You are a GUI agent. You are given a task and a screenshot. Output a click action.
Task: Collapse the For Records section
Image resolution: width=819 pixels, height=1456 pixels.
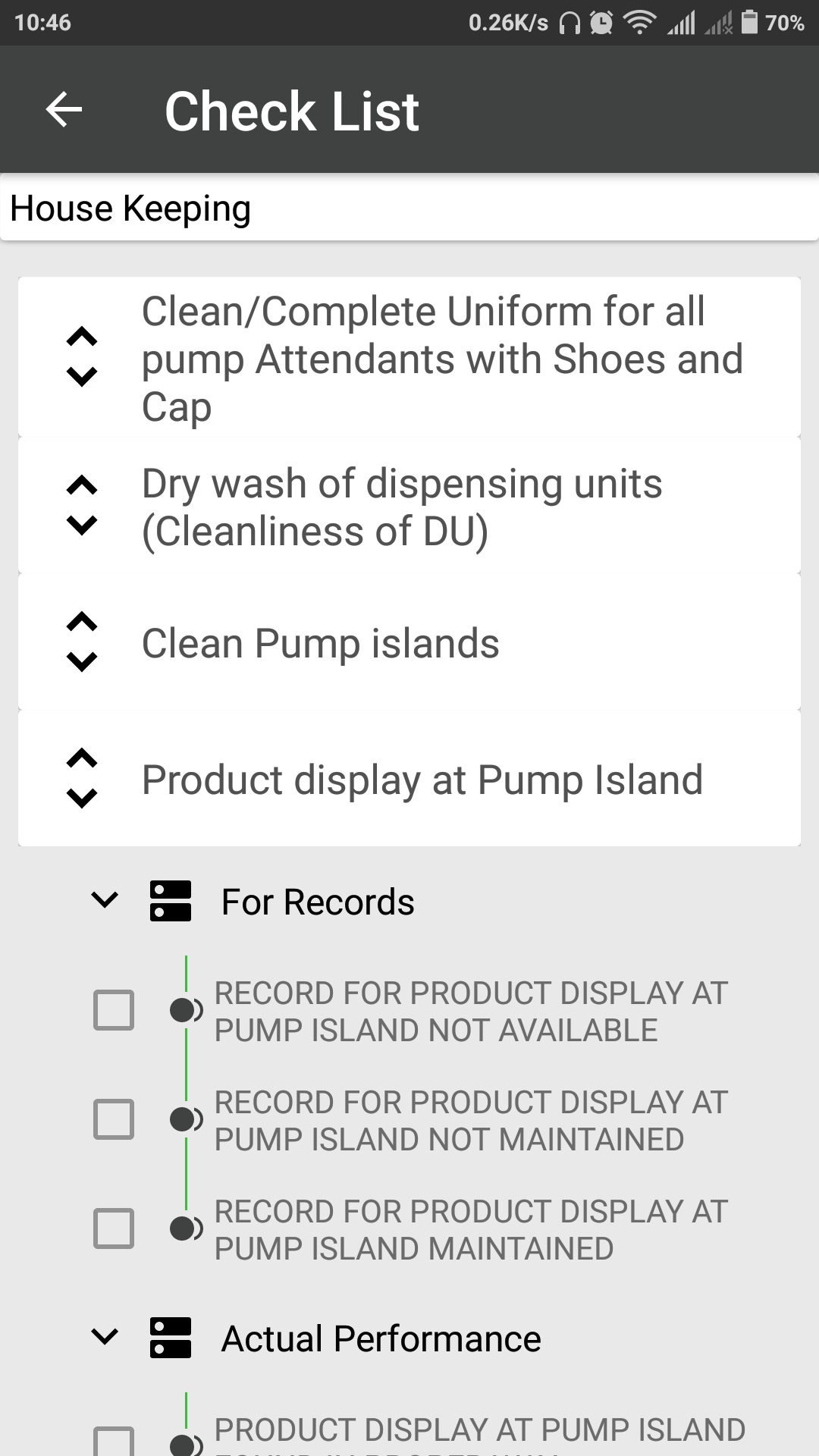tap(105, 901)
